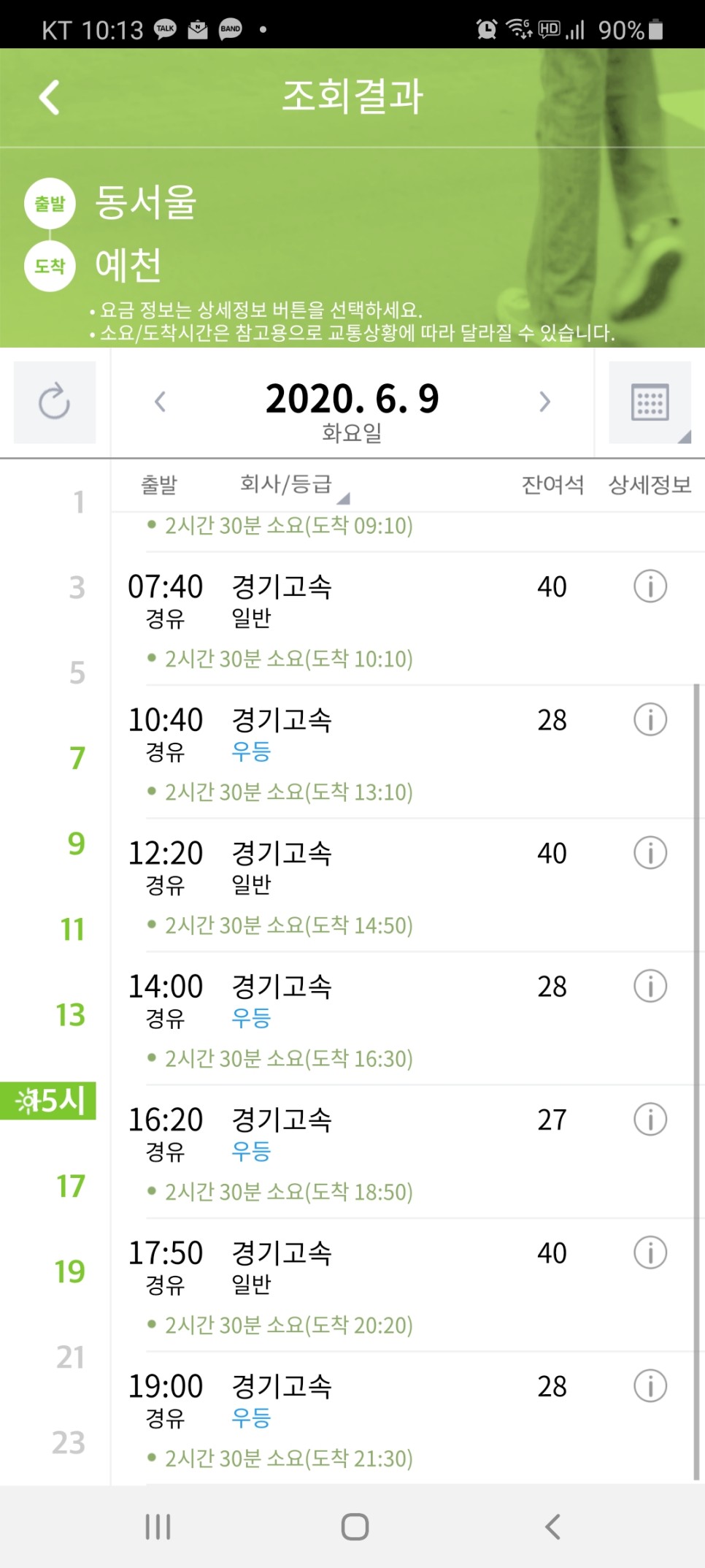705x1568 pixels.
Task: Go to the previous date
Action: coord(161,401)
